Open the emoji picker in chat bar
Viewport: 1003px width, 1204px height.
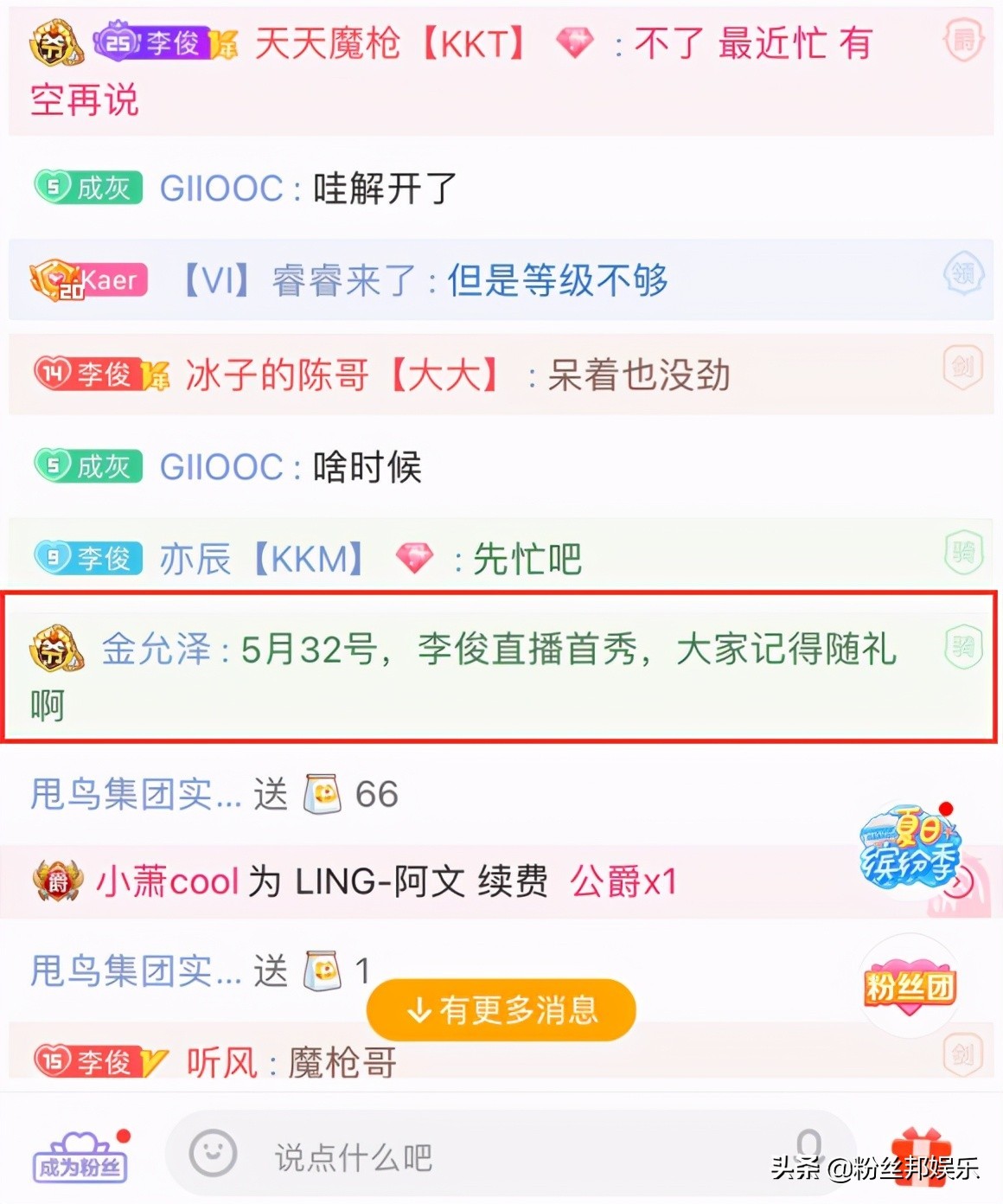[213, 1153]
